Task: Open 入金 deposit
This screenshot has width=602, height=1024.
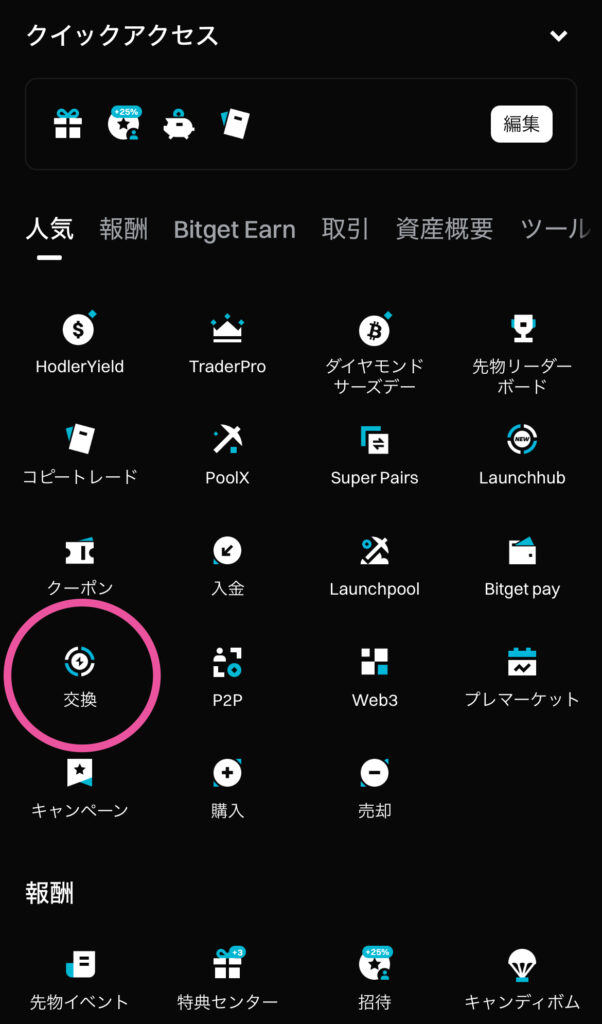Action: 227,563
